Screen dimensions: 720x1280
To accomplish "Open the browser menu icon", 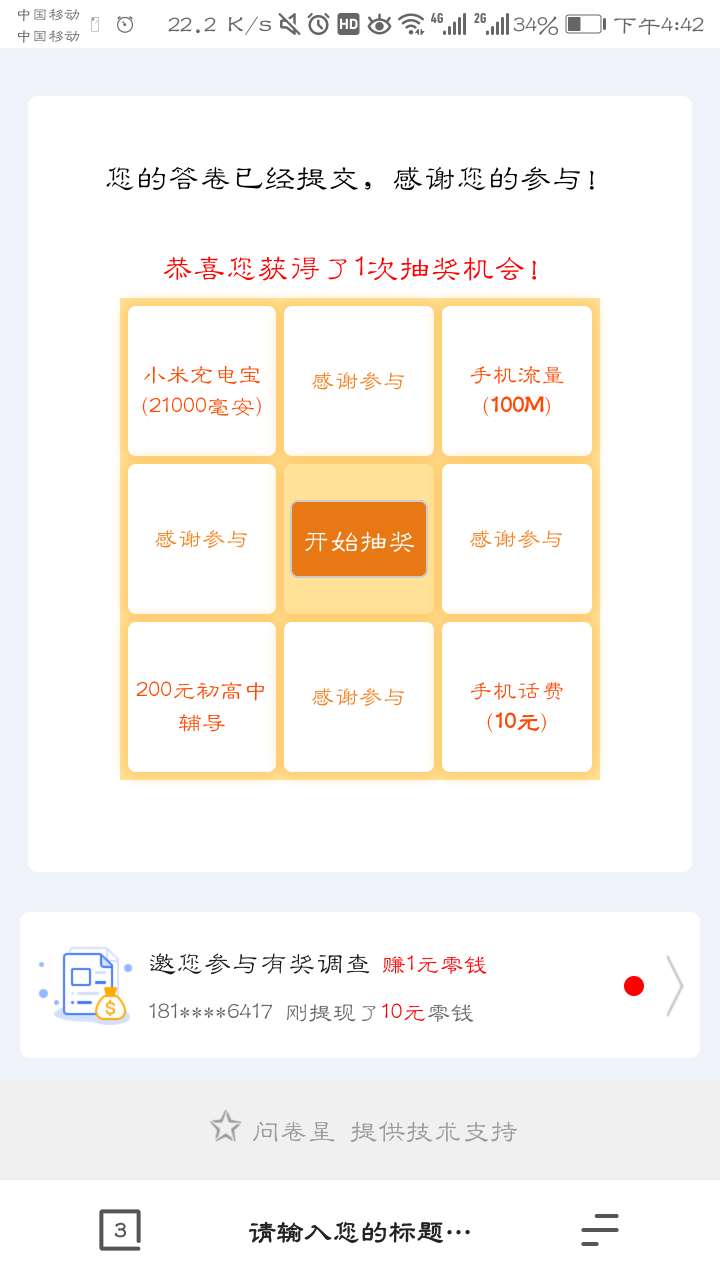I will click(x=599, y=1230).
